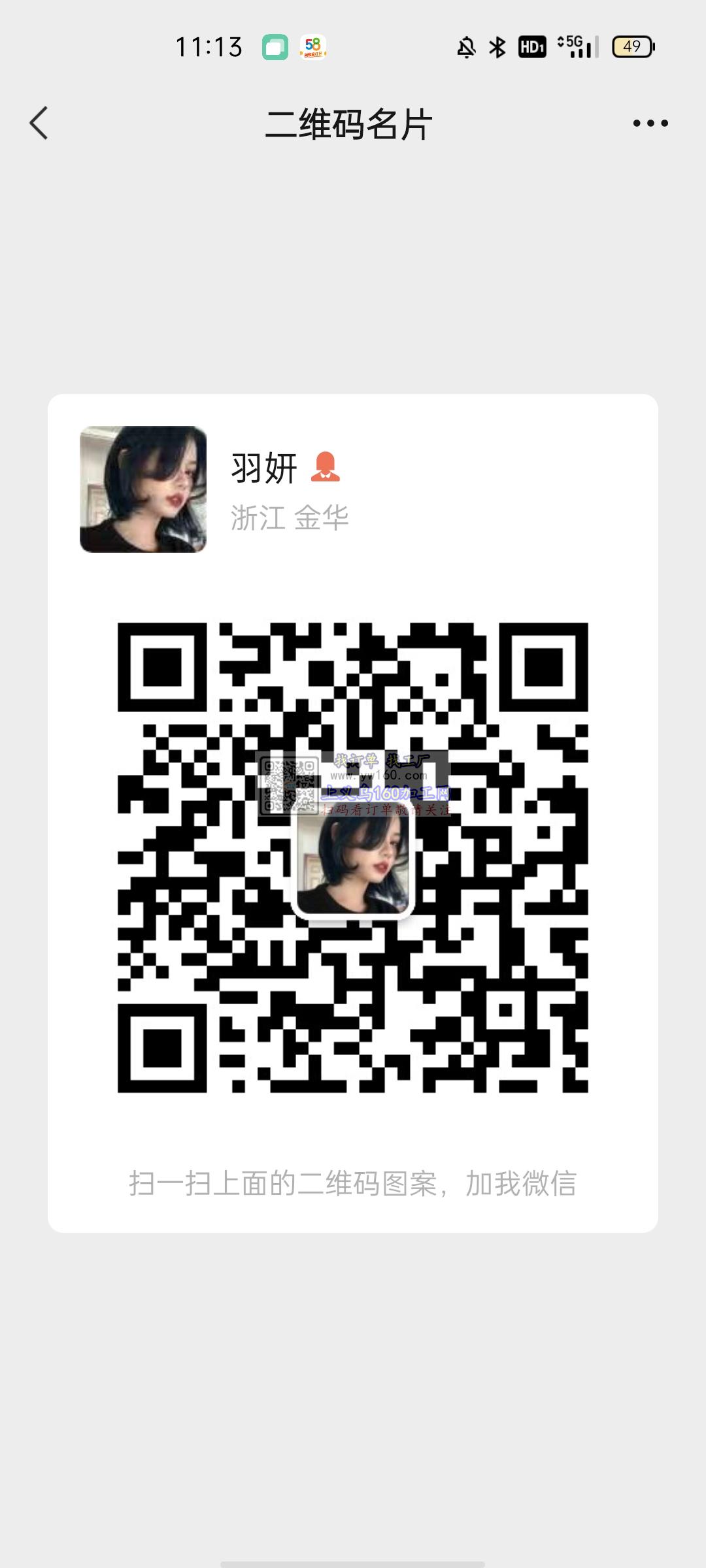Open the three-dot more options menu
The image size is (706, 1568).
click(x=650, y=123)
